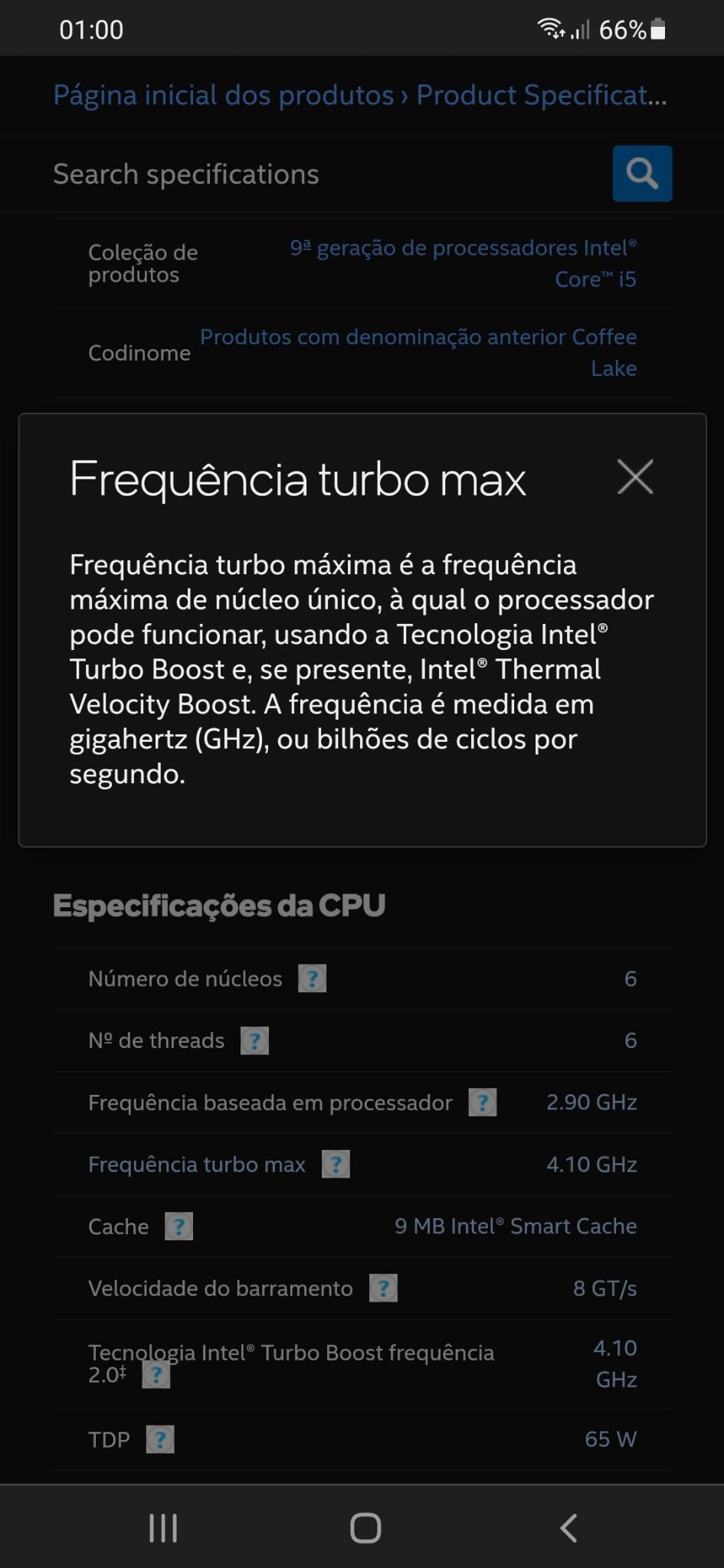Tap the blue search magnifier button

(x=642, y=174)
